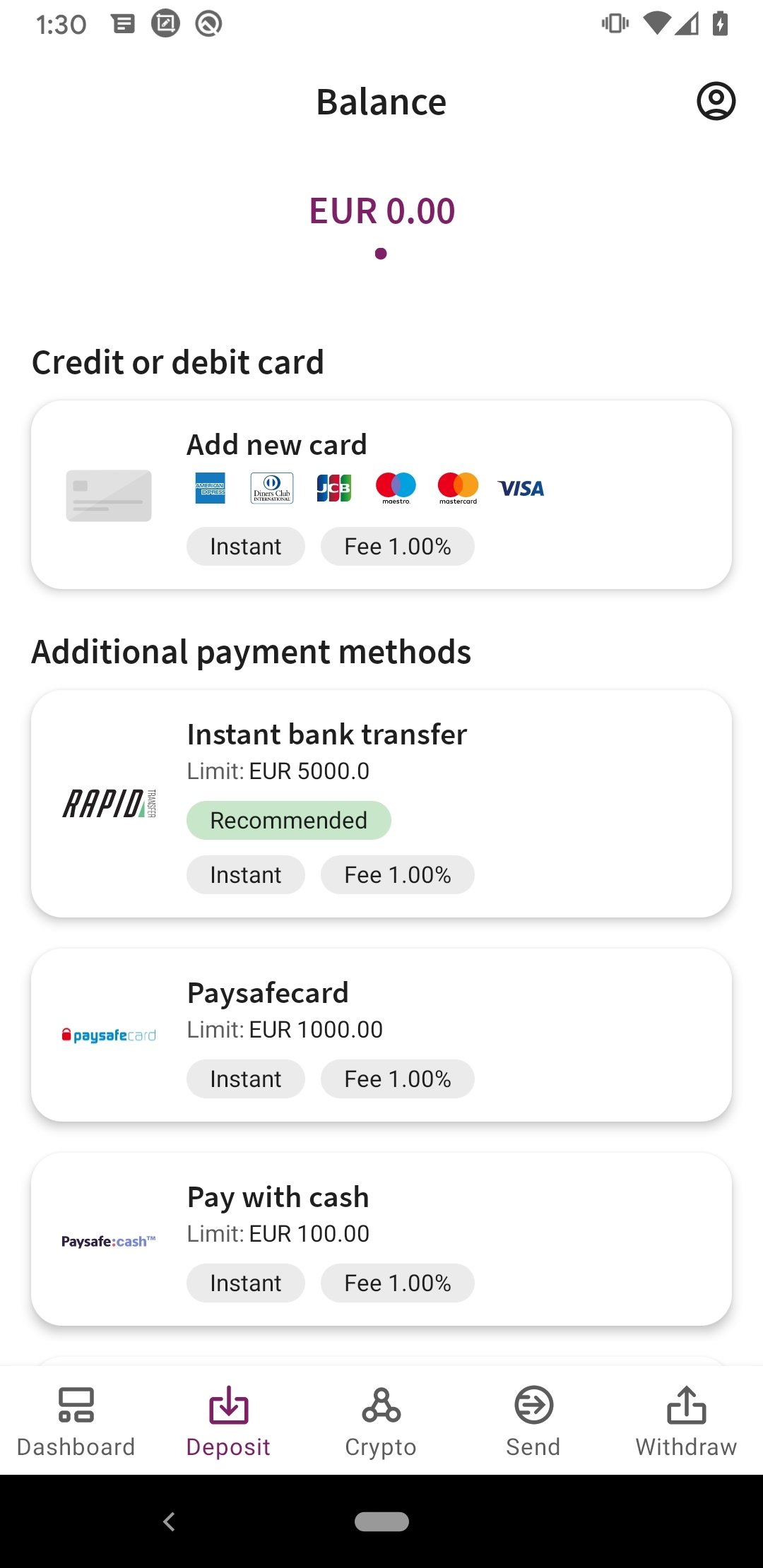Screen dimensions: 763x1568
Task: Add a new credit or debit card
Action: [381, 494]
